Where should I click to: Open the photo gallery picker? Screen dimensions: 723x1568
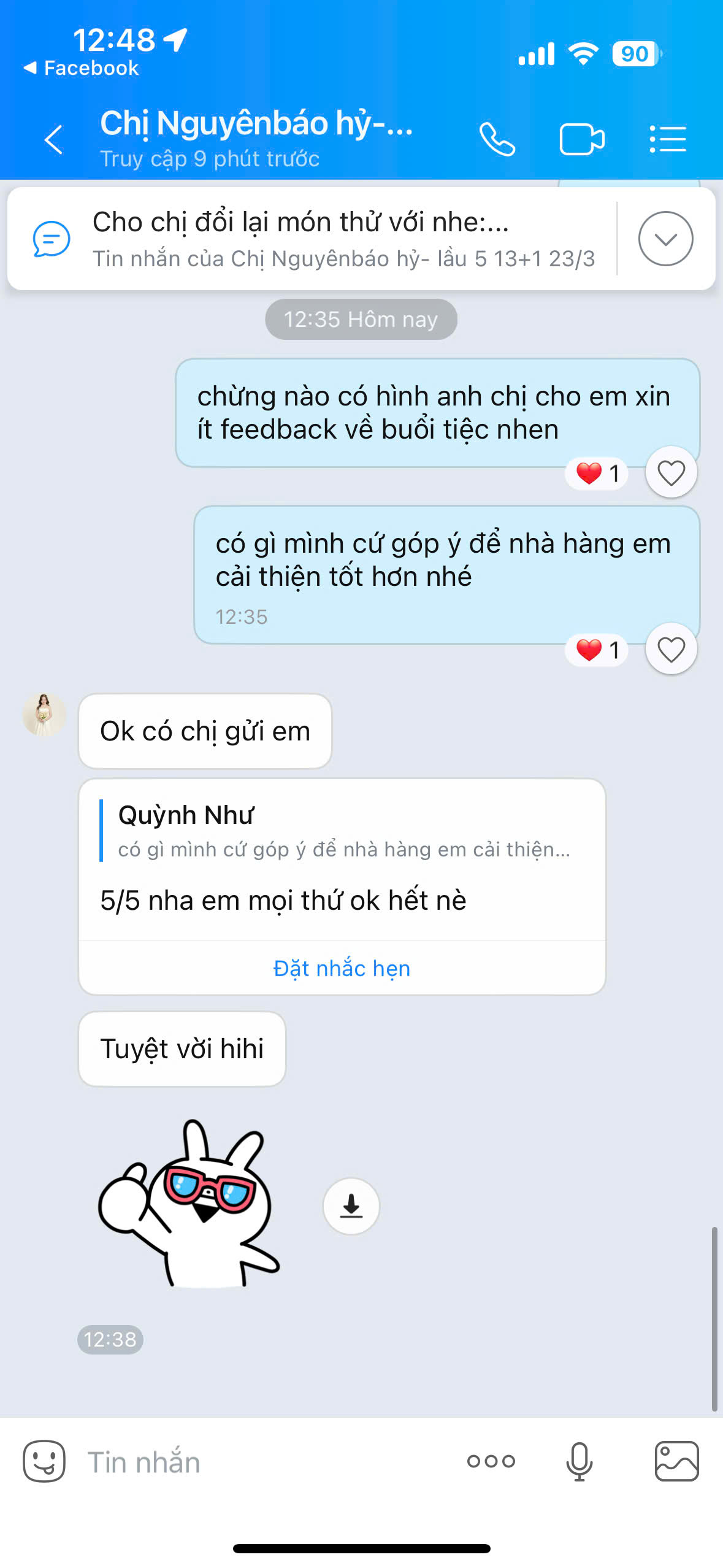(x=676, y=1461)
